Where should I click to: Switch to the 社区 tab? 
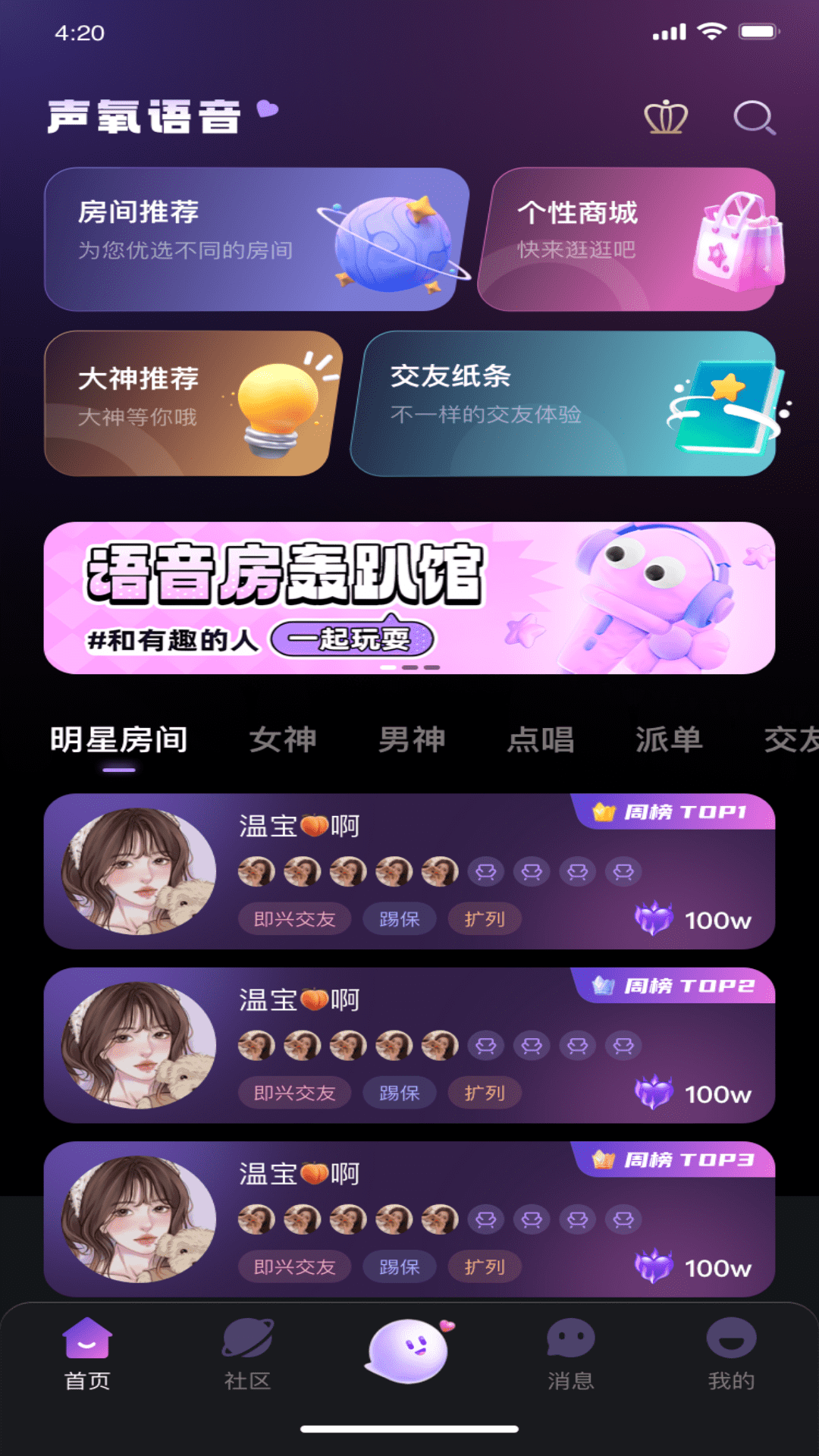pyautogui.click(x=247, y=1354)
